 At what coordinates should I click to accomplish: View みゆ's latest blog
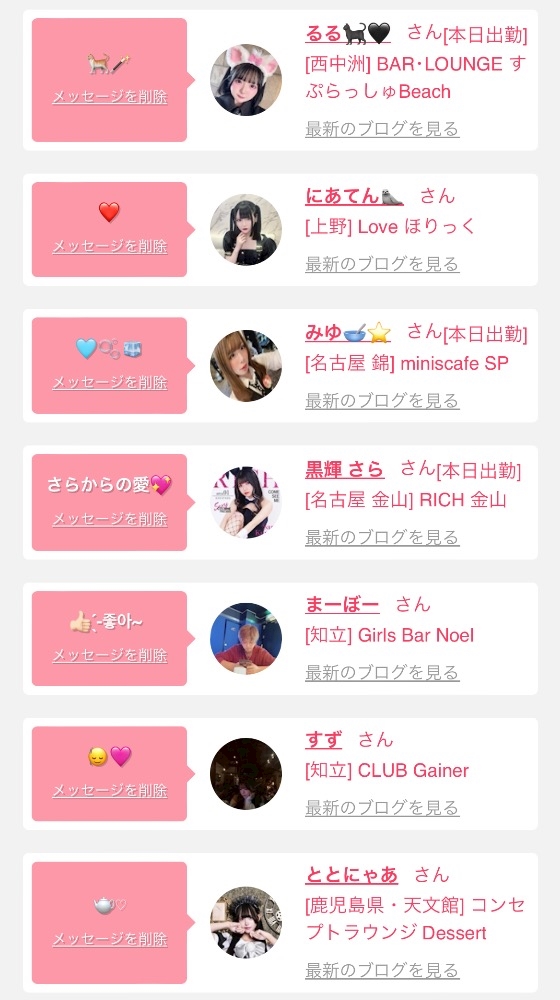(382, 401)
